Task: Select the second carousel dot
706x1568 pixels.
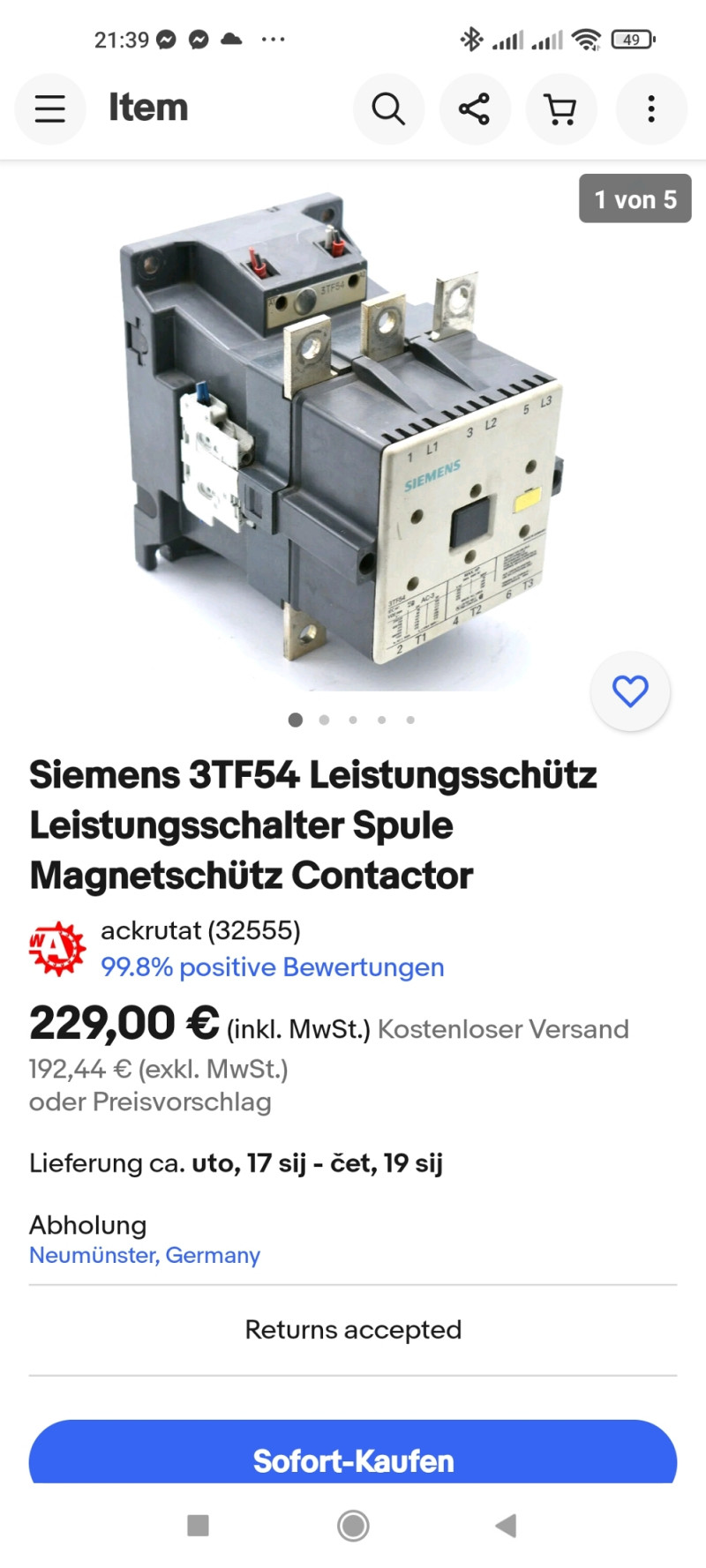Action: tap(324, 721)
